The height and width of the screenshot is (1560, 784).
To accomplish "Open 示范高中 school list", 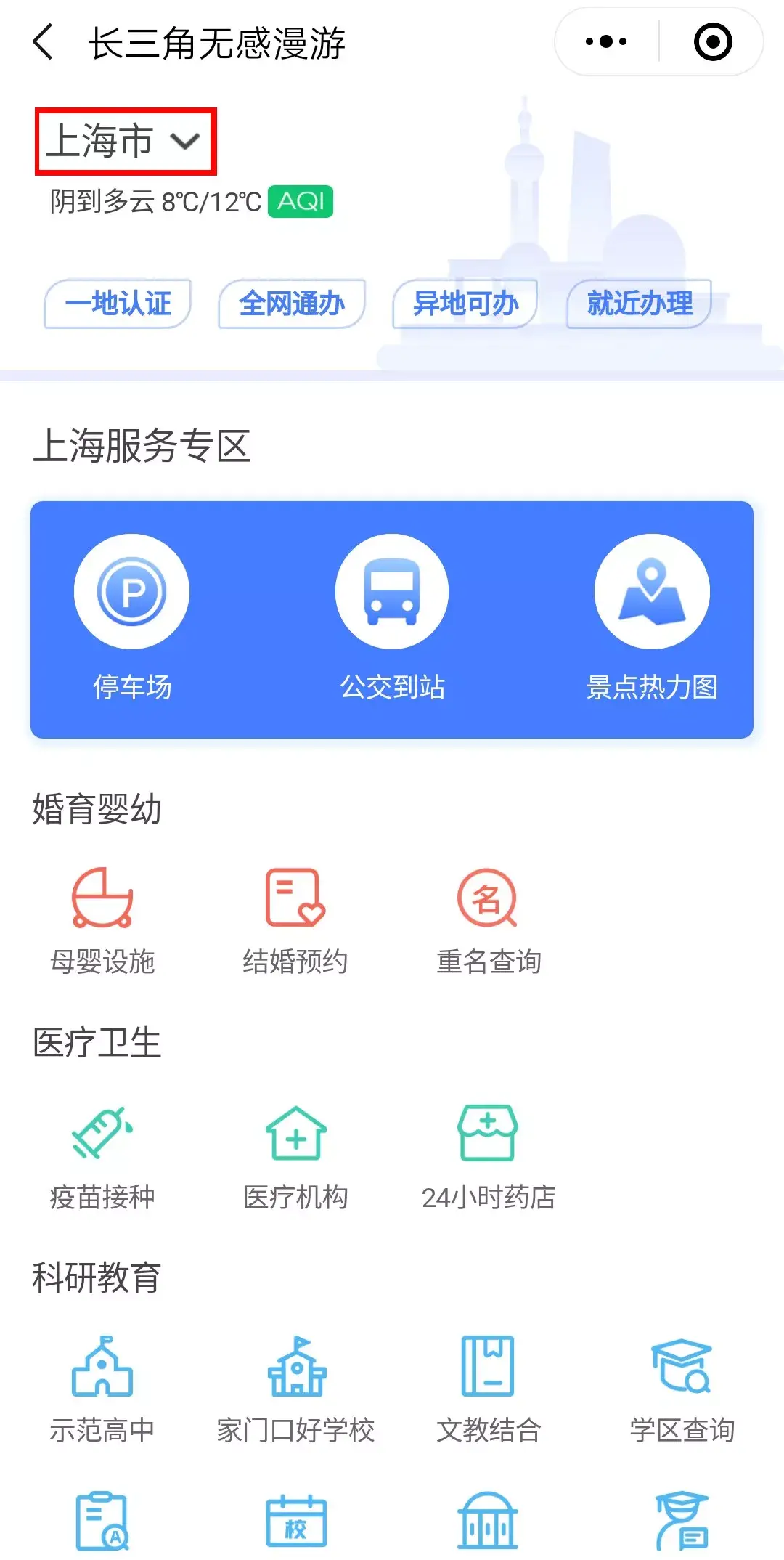I will 102,1389.
